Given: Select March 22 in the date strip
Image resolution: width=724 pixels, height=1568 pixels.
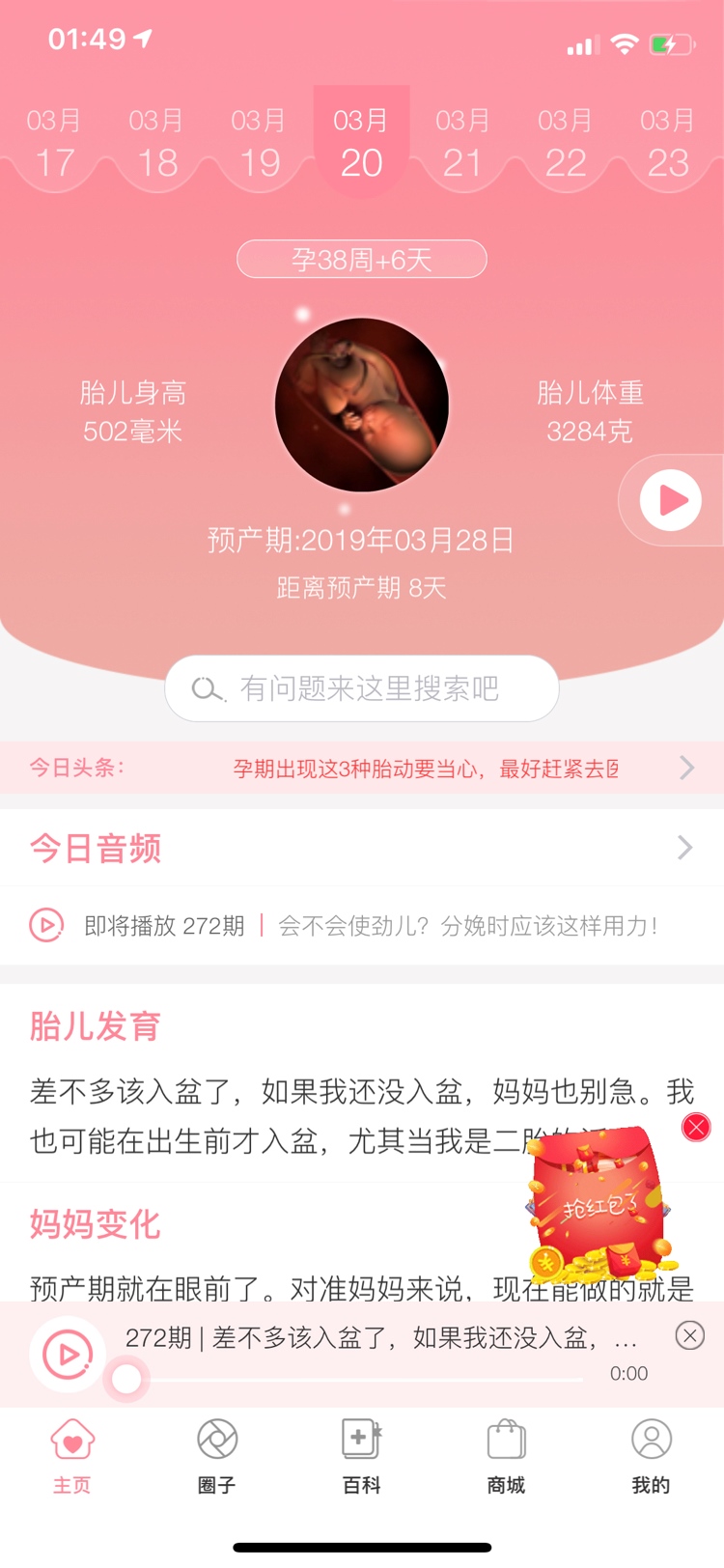Looking at the screenshot, I should coord(566,143).
